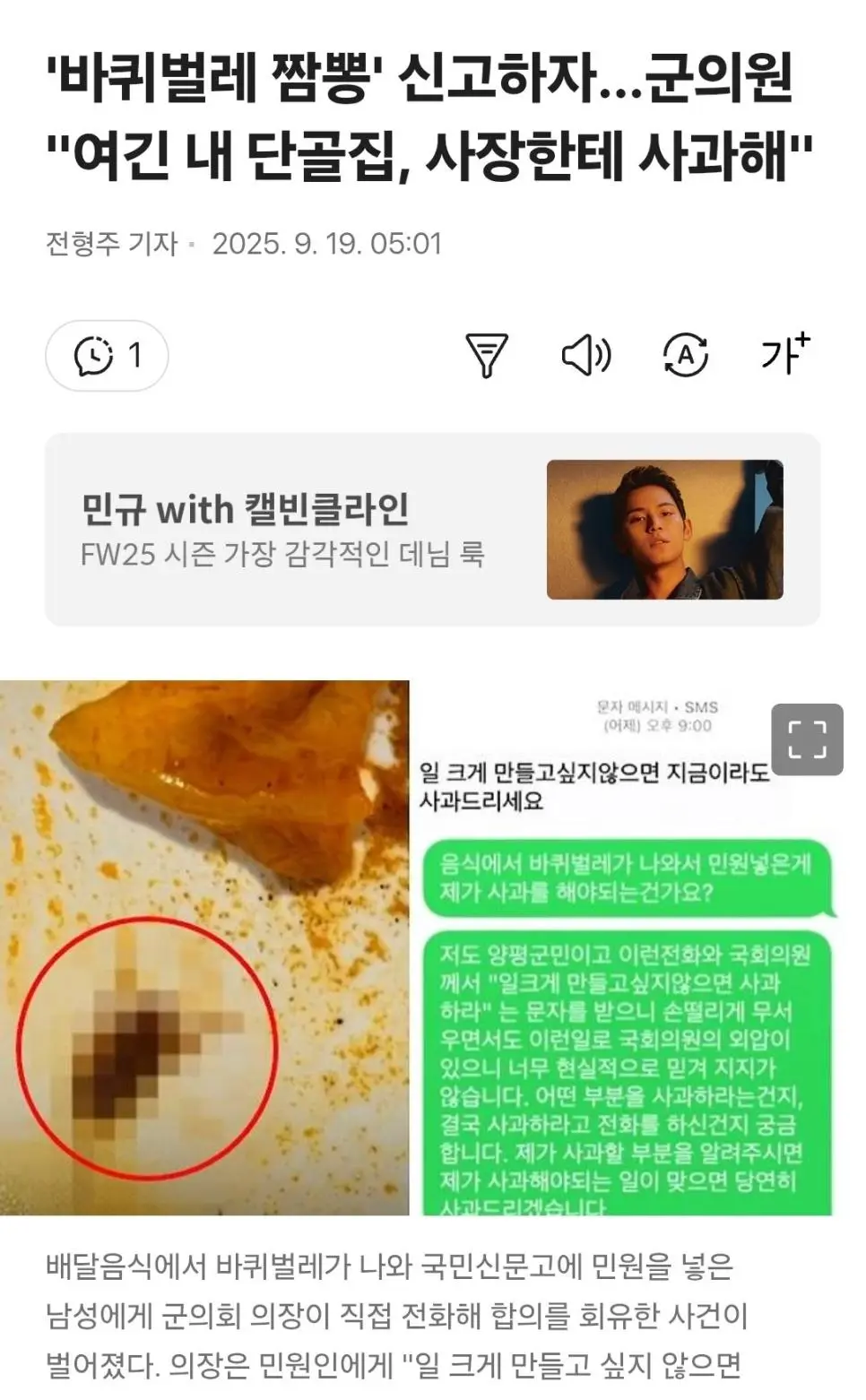This screenshot has width=866, height=1400.
Task: Expand the article image to fullscreen
Action: (807, 739)
